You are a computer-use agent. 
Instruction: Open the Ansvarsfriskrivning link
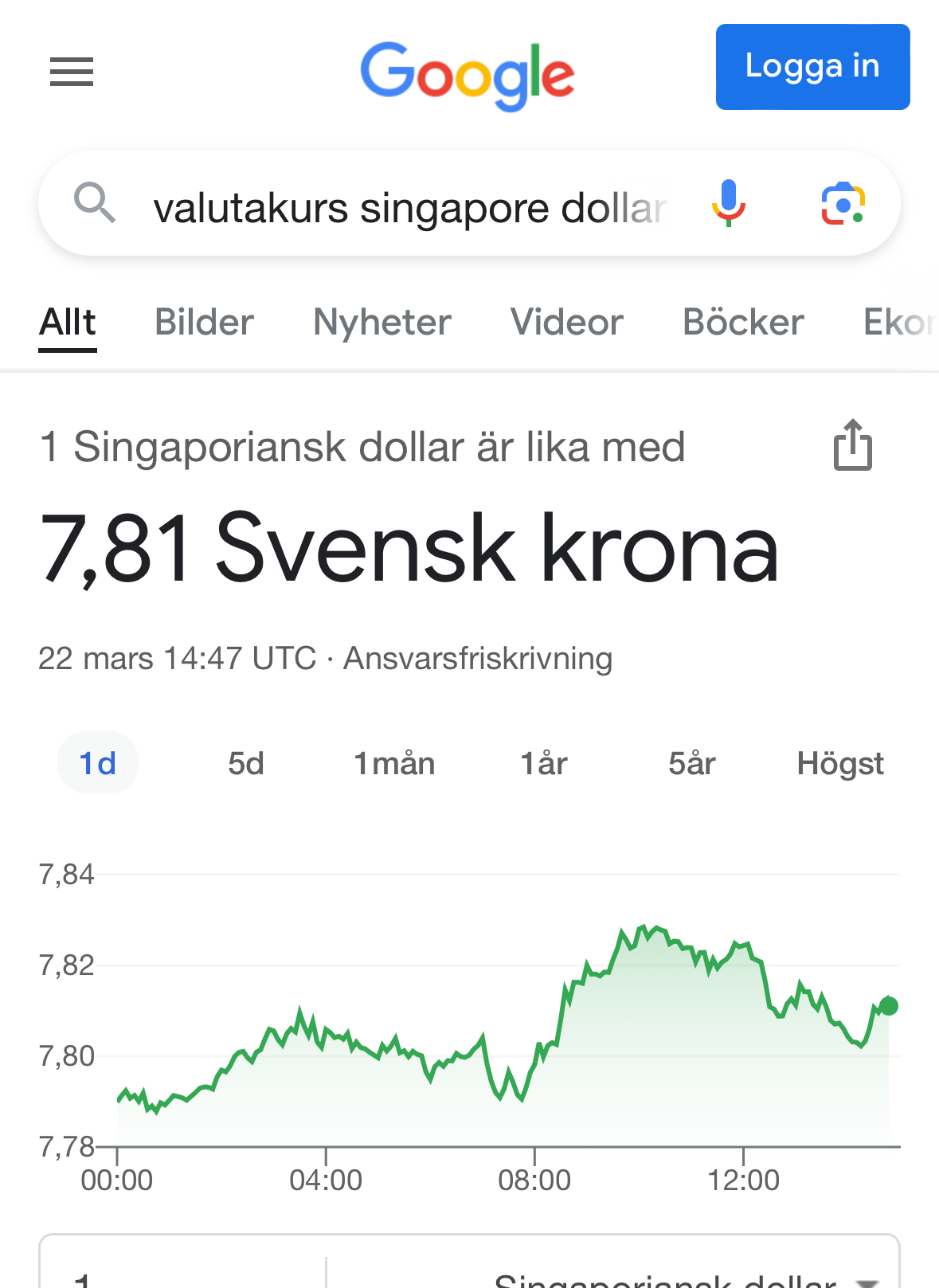click(x=478, y=659)
